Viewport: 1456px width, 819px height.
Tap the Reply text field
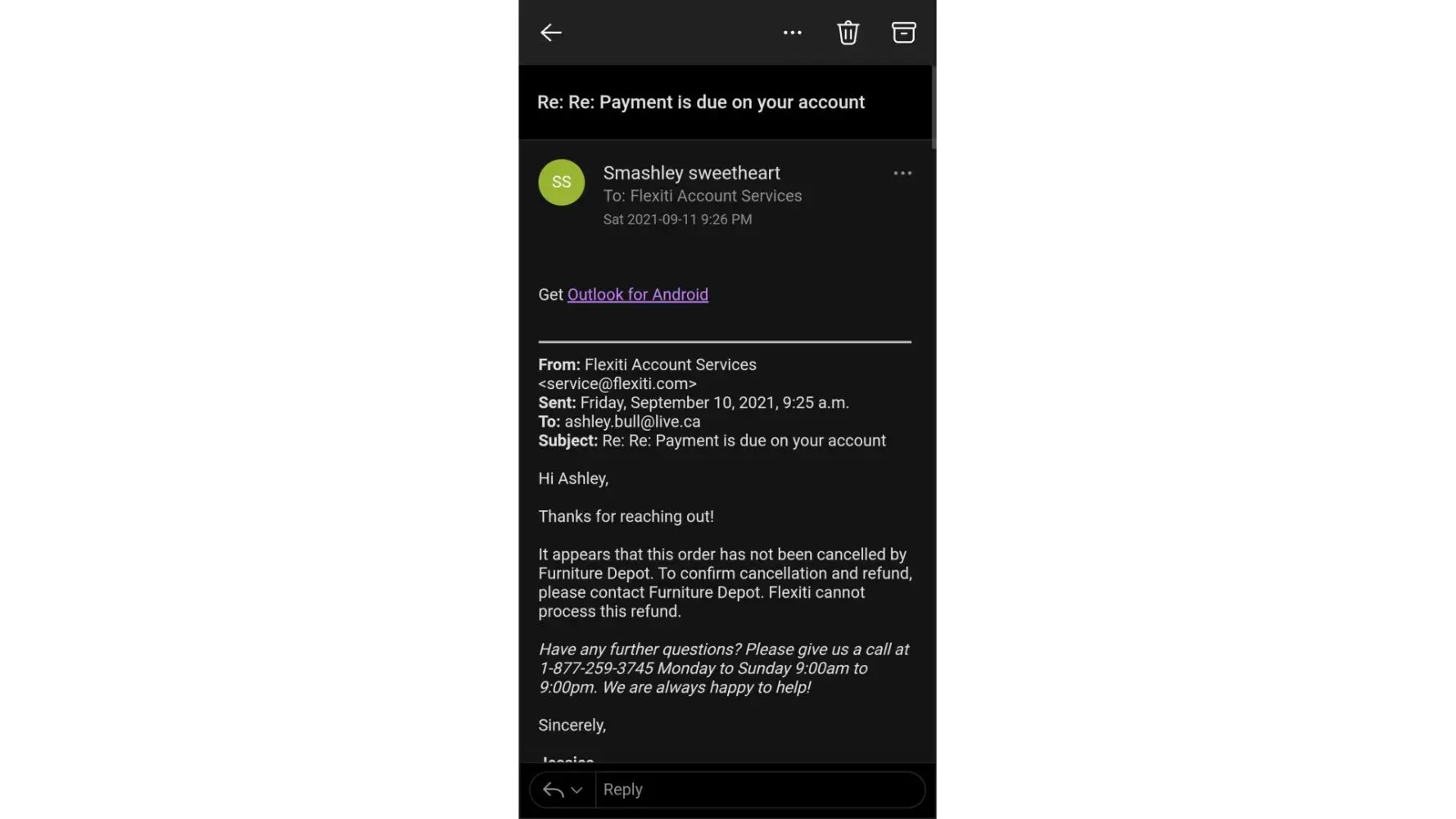click(757, 790)
